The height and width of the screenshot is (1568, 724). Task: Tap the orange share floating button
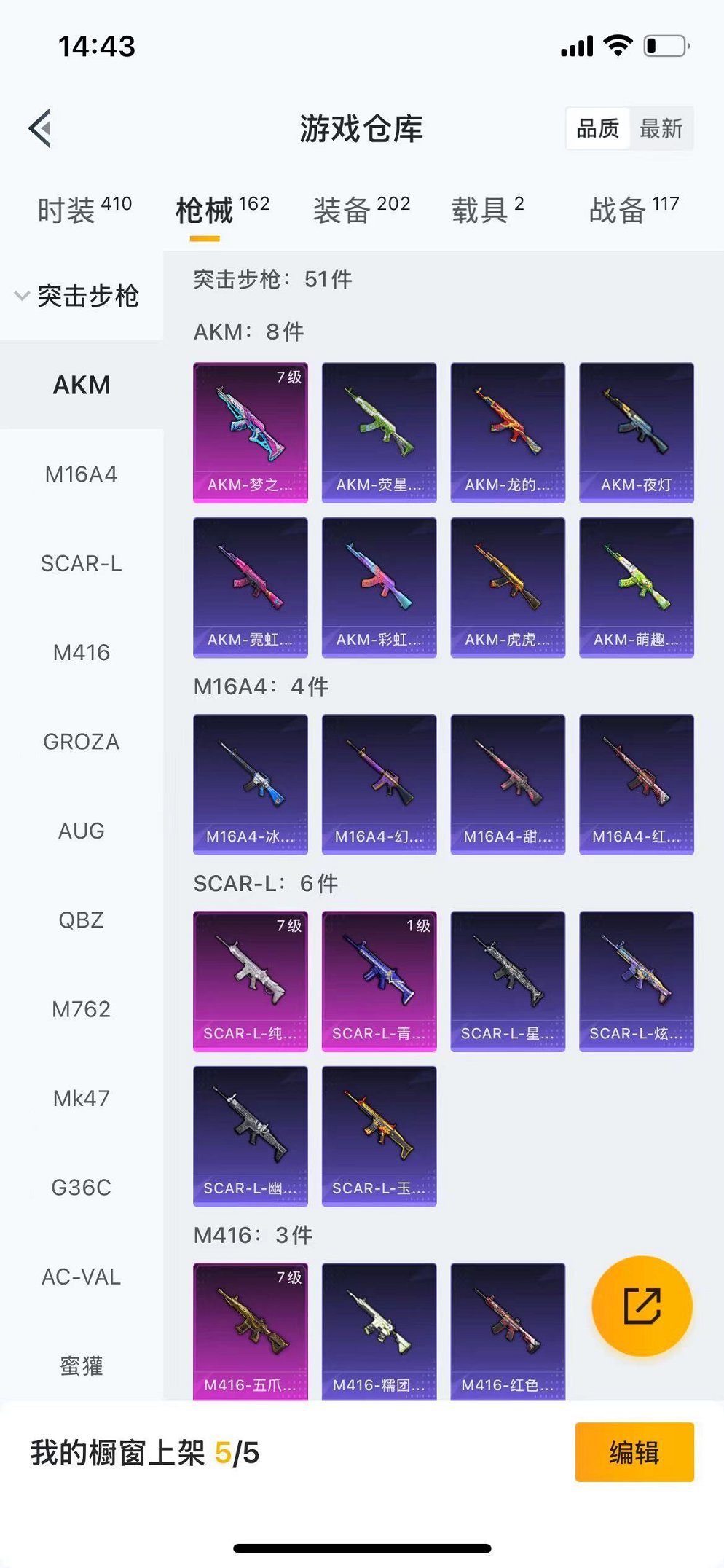tap(642, 1306)
